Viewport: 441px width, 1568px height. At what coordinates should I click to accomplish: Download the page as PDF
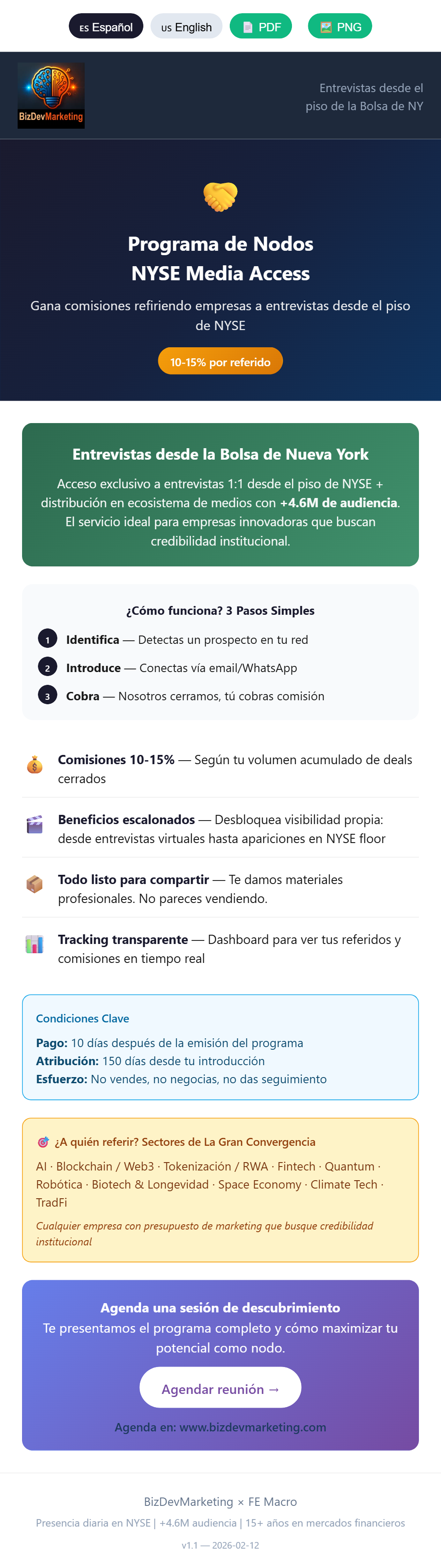261,27
